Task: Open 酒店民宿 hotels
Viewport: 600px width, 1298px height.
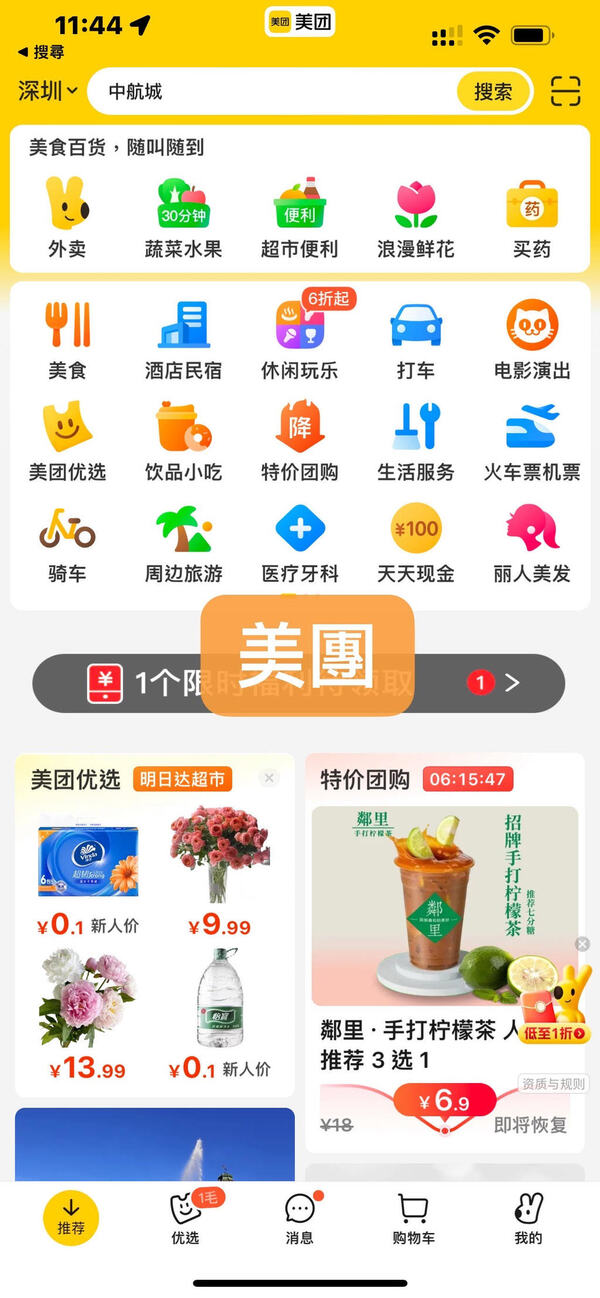Action: [x=183, y=340]
